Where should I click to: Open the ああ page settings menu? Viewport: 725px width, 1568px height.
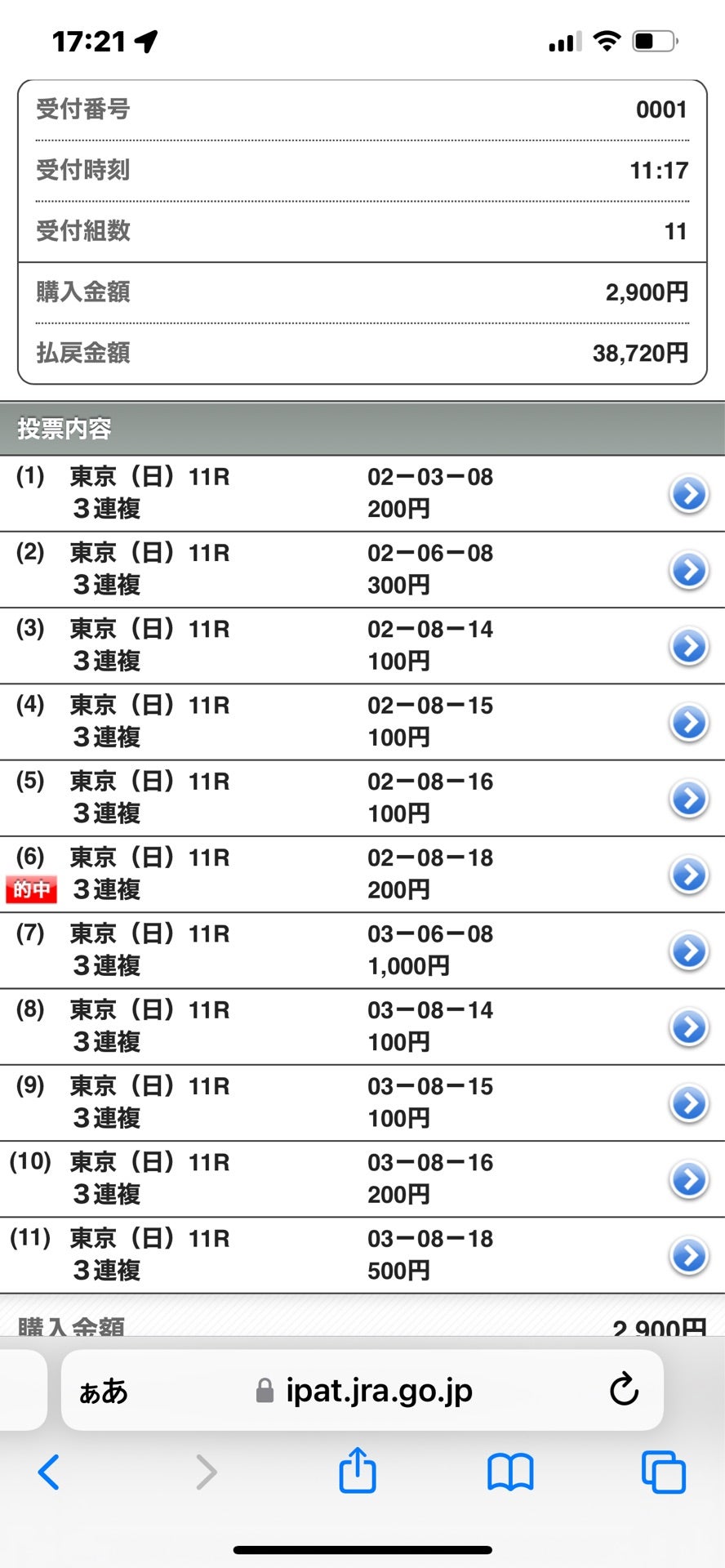tap(104, 1390)
